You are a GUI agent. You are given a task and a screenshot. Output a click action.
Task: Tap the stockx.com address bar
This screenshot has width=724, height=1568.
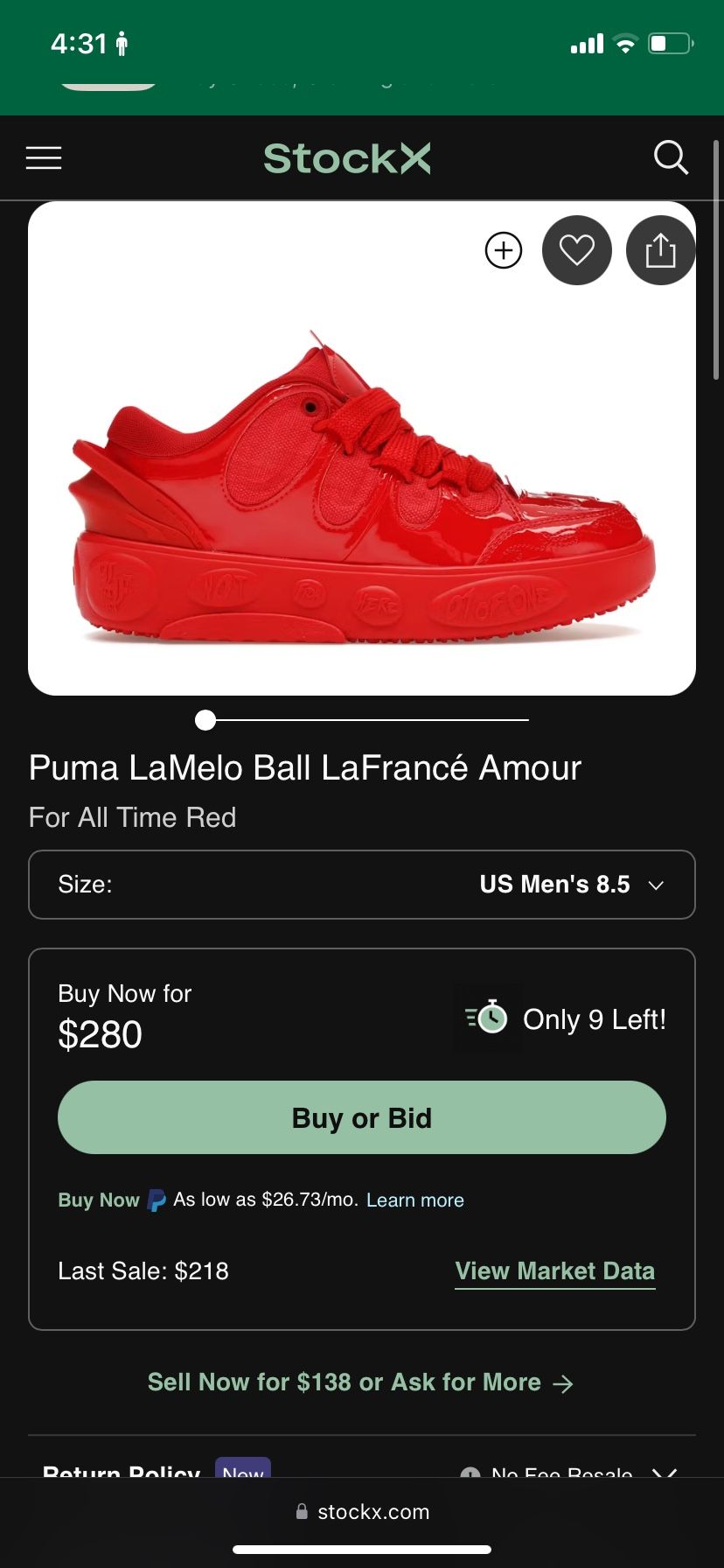362,1512
